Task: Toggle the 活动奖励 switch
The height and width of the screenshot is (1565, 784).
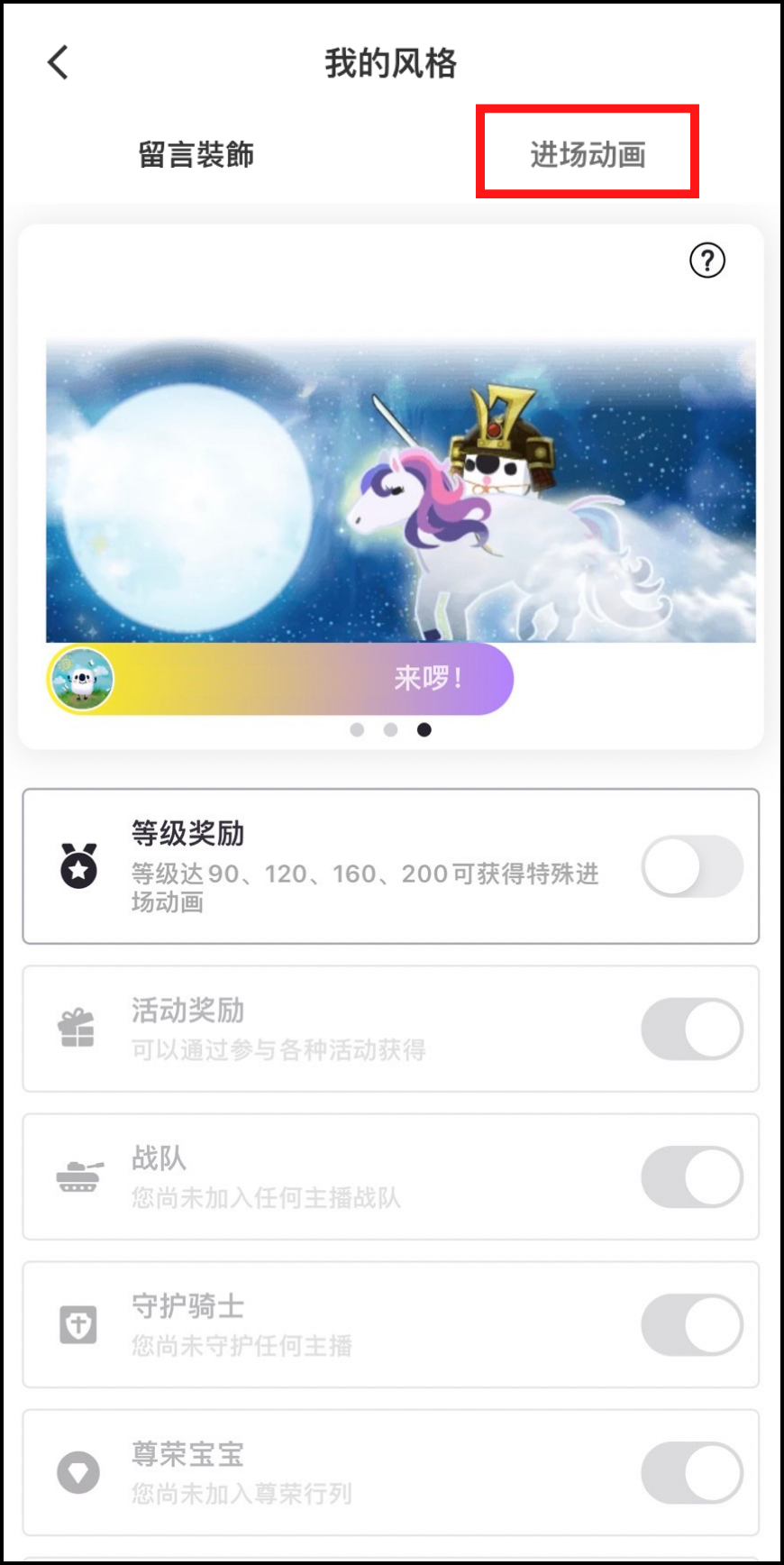Action: [x=692, y=1029]
